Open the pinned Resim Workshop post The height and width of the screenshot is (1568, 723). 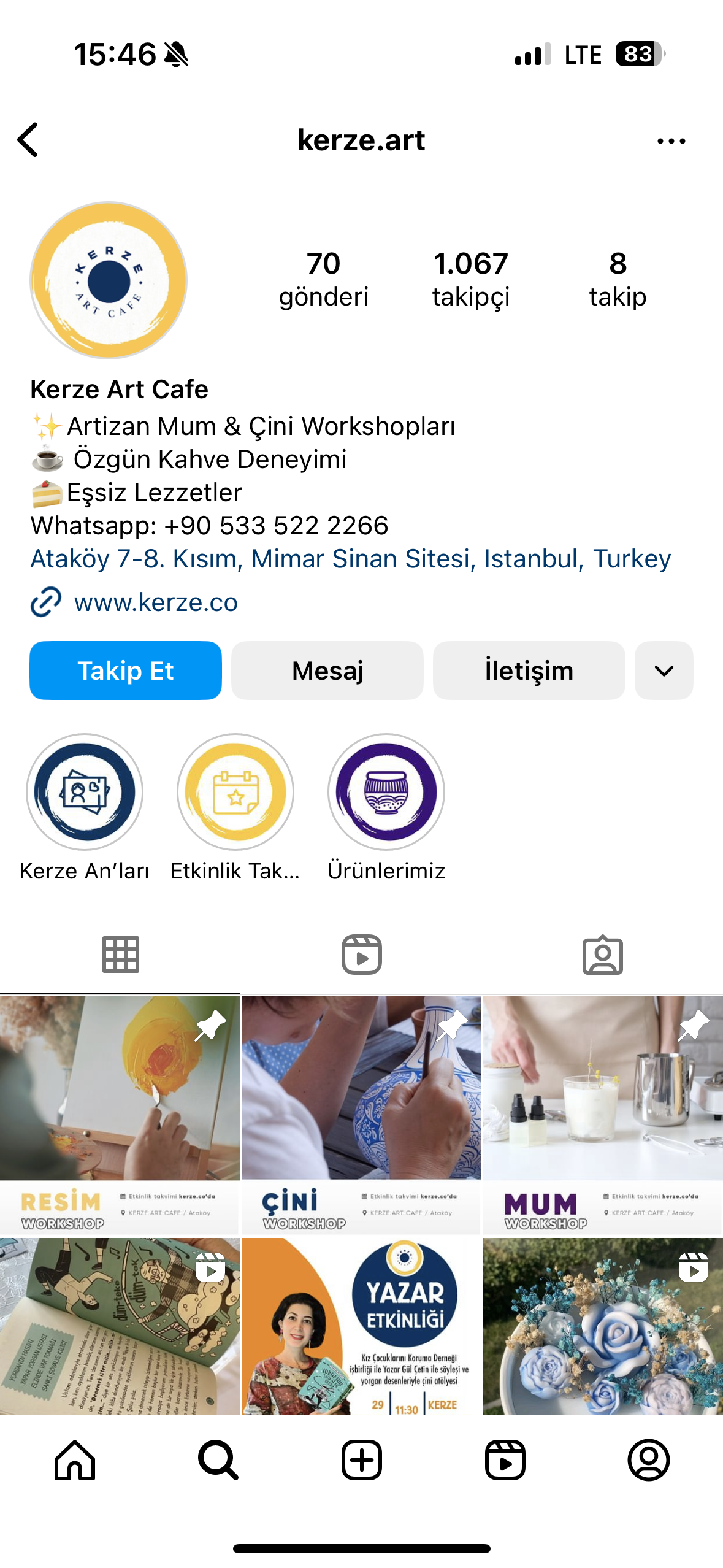(x=120, y=1115)
